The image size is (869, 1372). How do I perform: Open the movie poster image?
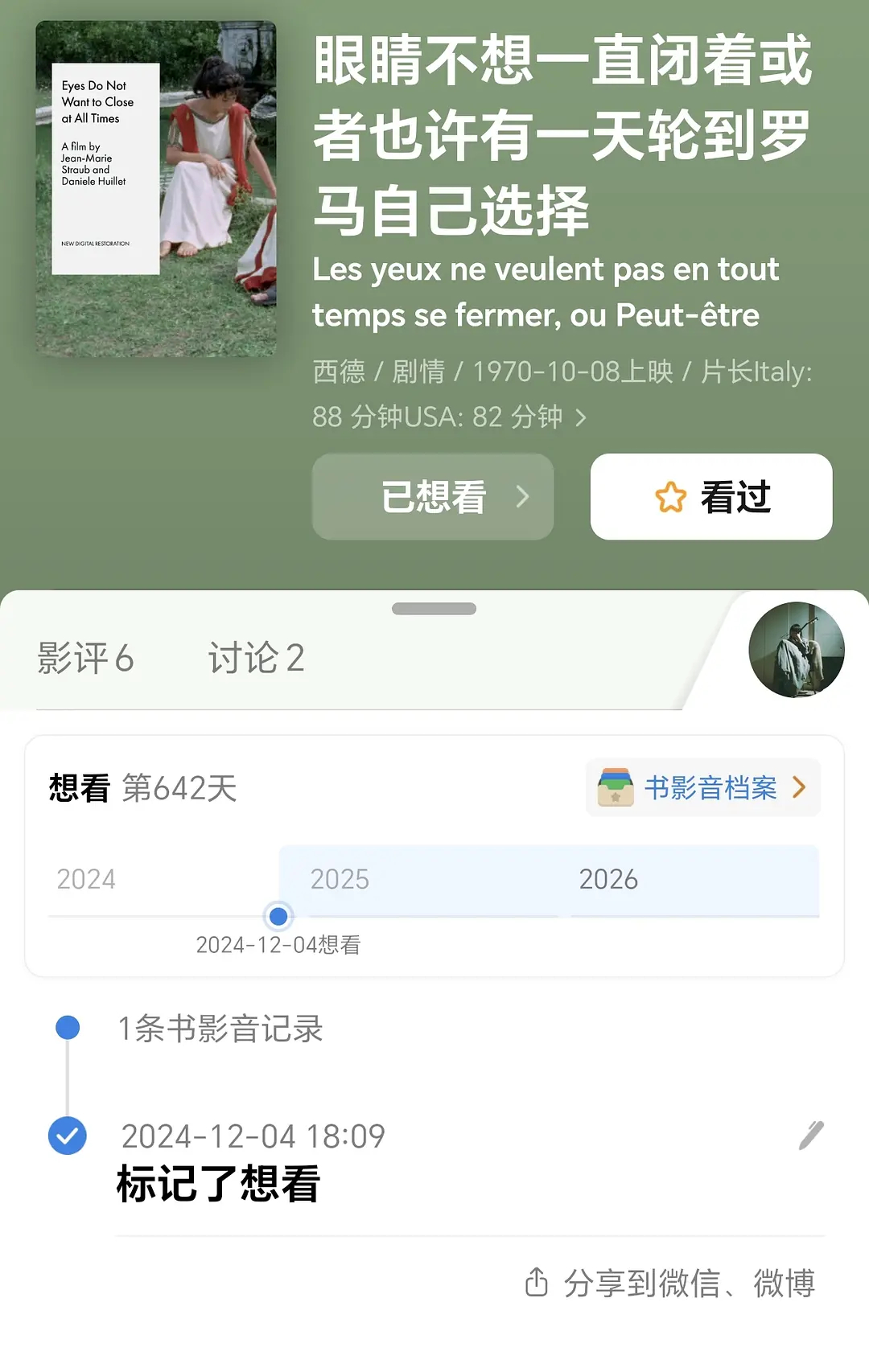[156, 189]
